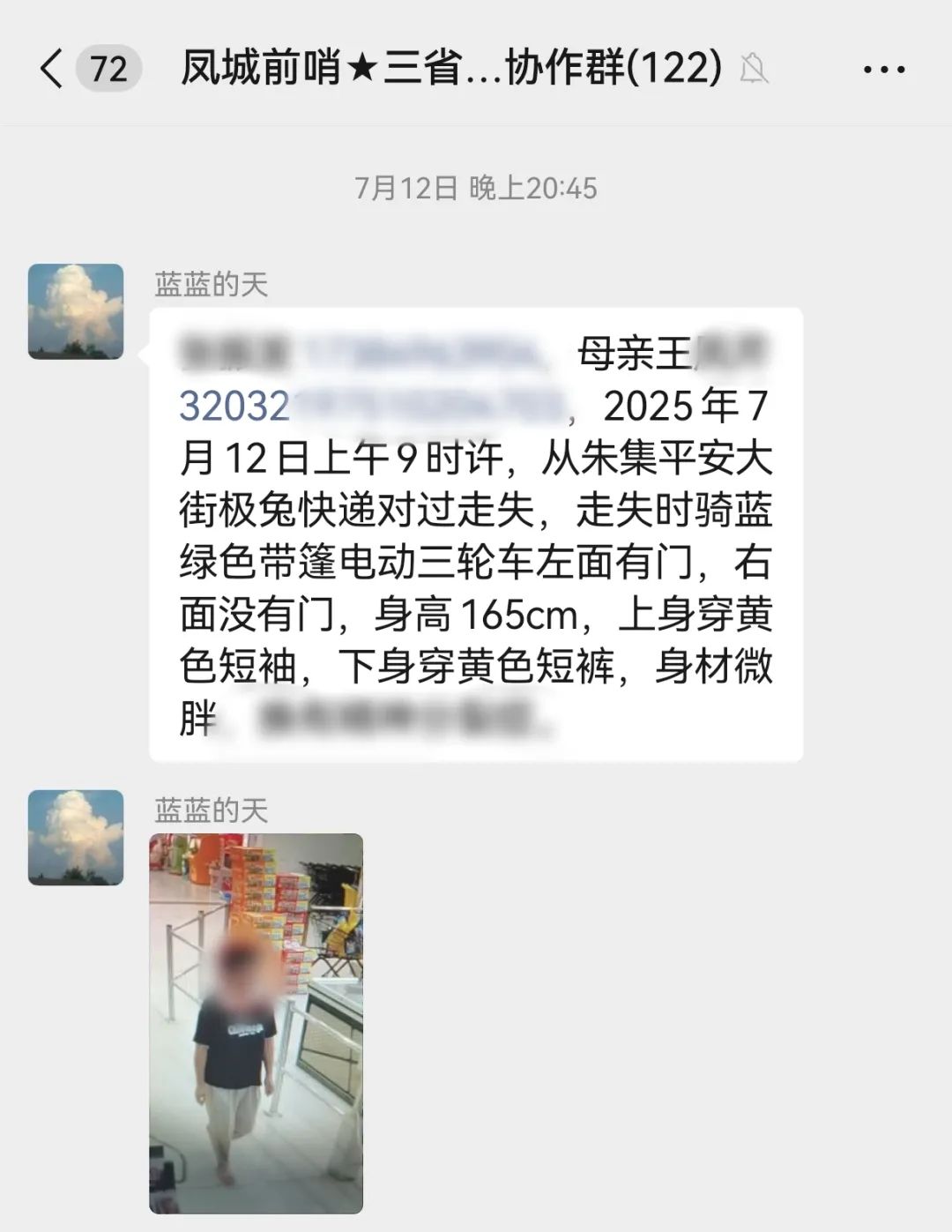The width and height of the screenshot is (952, 1232).
Task: Open the three-dot group chat menu
Action: pos(883,69)
